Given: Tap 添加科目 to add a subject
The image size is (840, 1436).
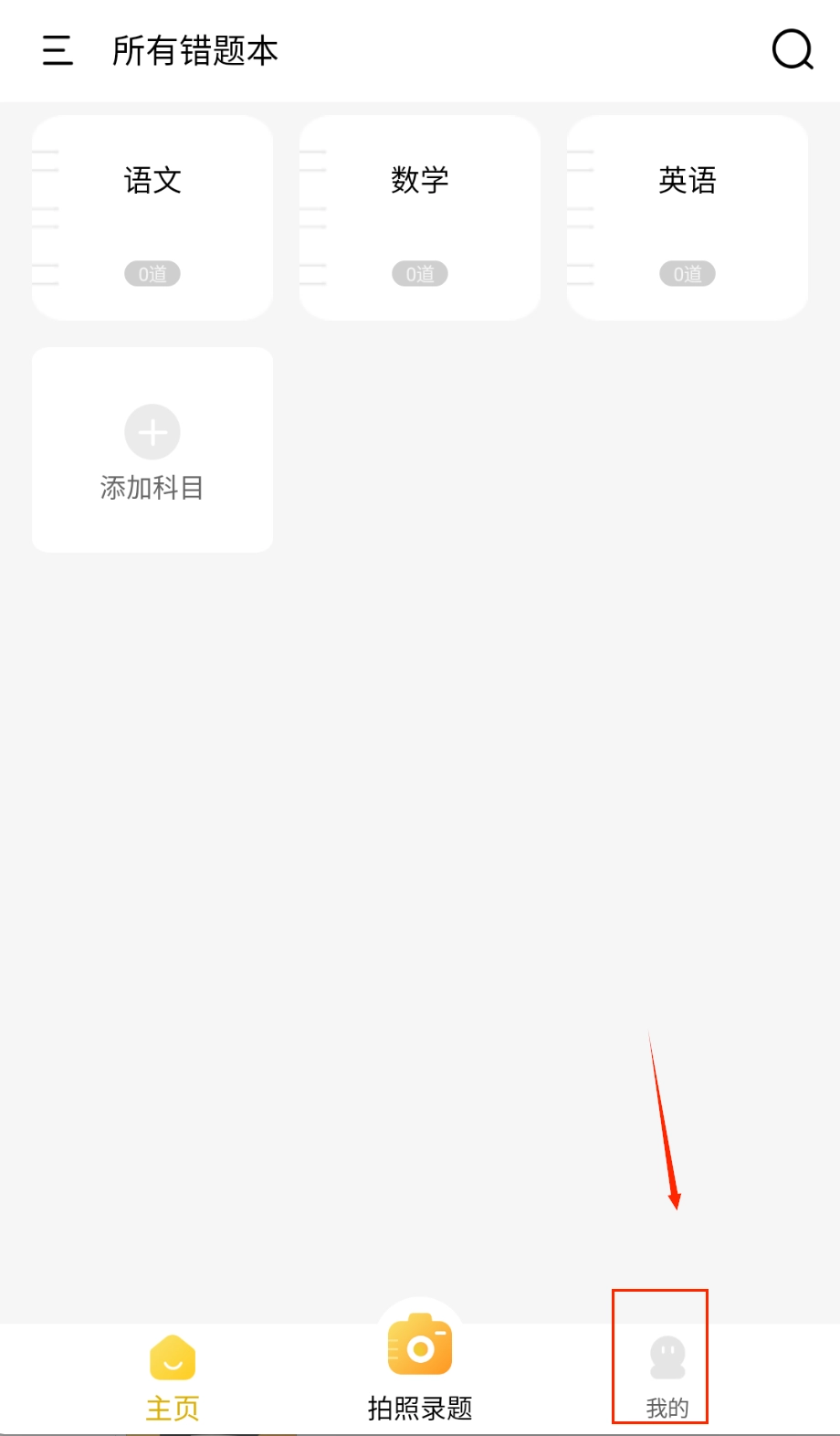Looking at the screenshot, I should [x=152, y=449].
